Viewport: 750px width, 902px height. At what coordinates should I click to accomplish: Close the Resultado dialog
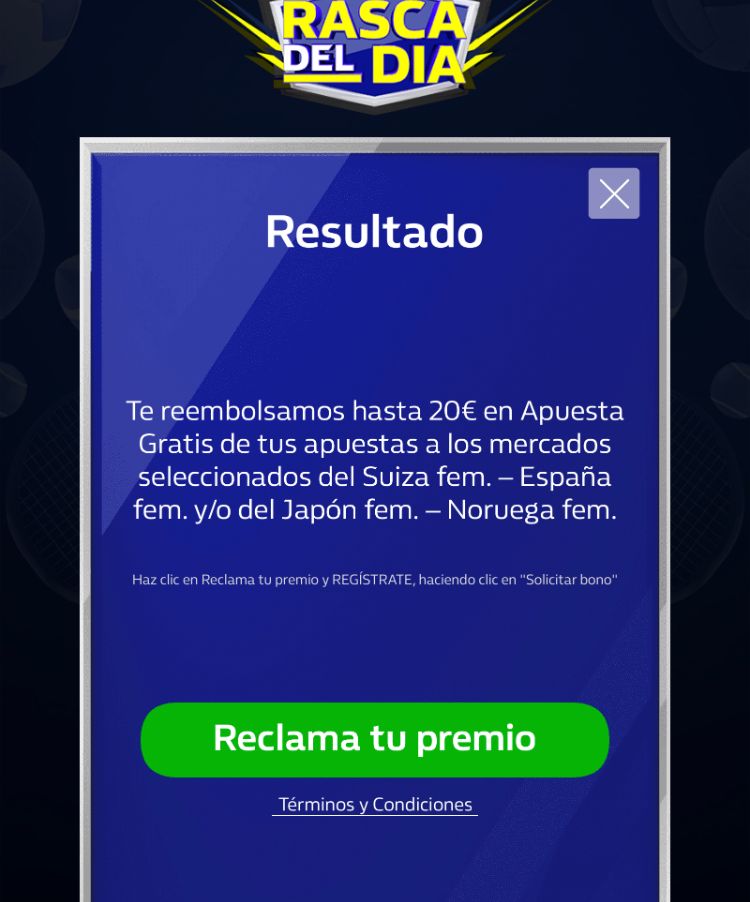click(613, 193)
